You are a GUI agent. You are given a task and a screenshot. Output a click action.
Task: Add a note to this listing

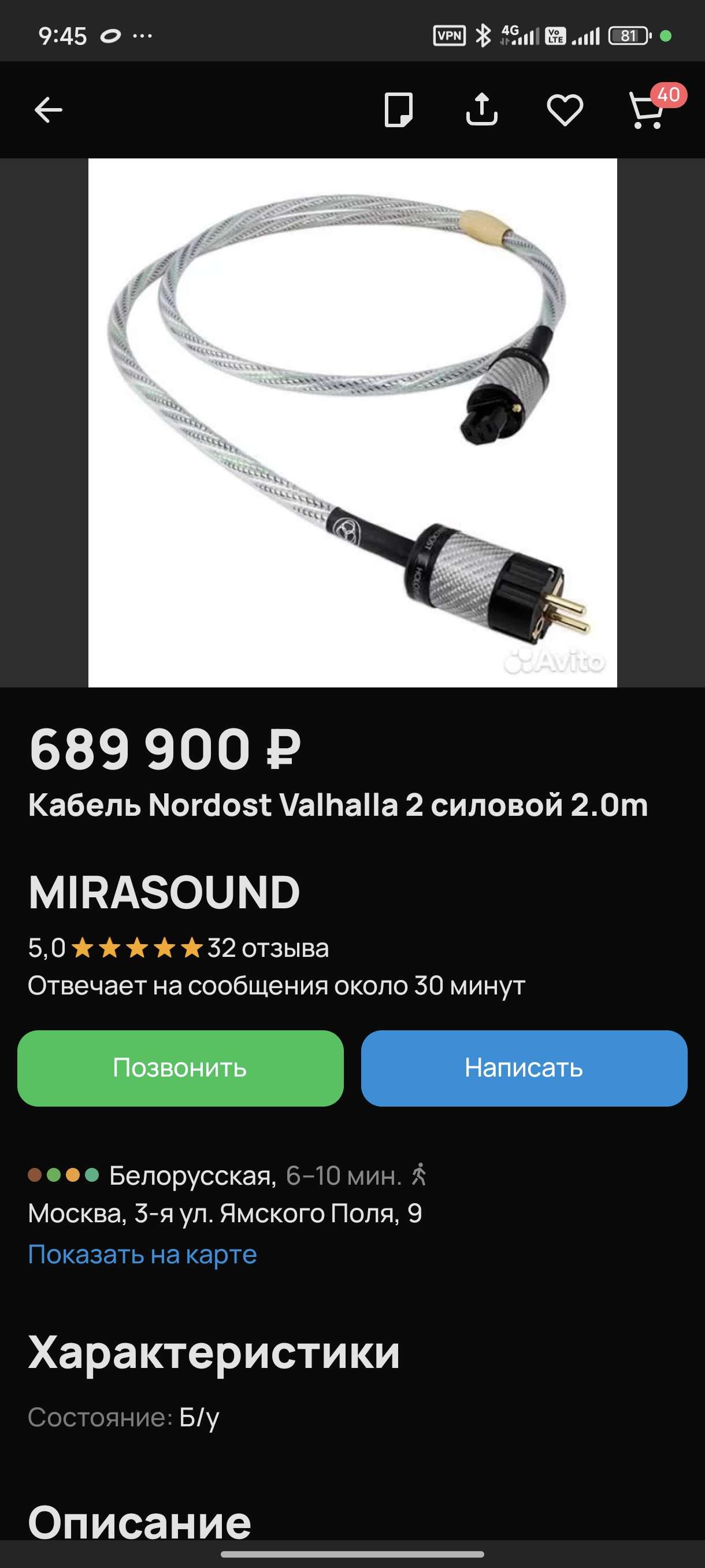tap(398, 110)
